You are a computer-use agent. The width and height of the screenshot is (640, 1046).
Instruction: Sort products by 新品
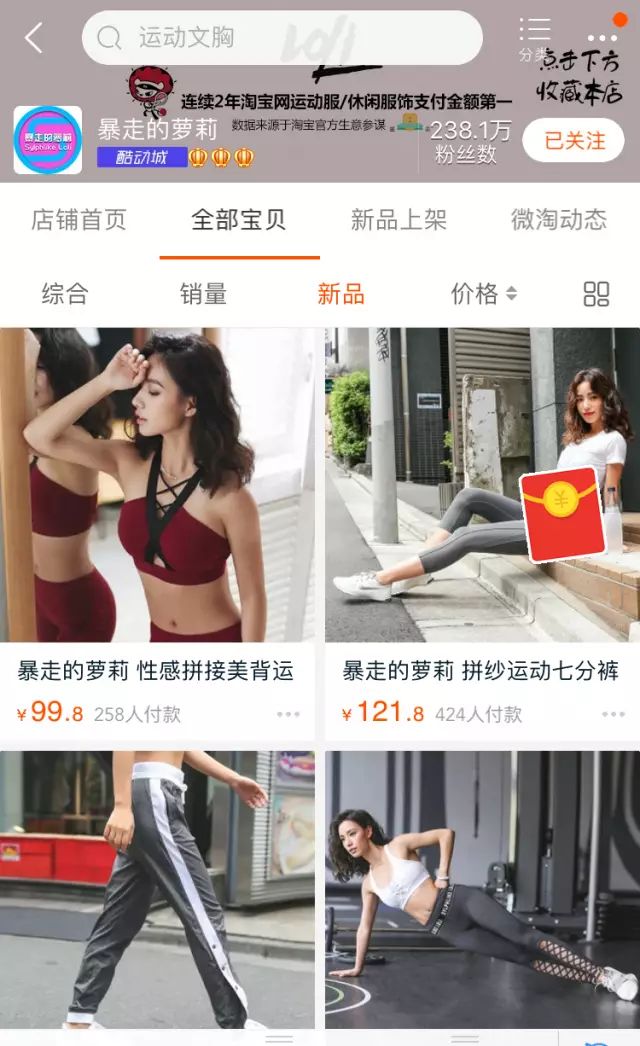[341, 294]
